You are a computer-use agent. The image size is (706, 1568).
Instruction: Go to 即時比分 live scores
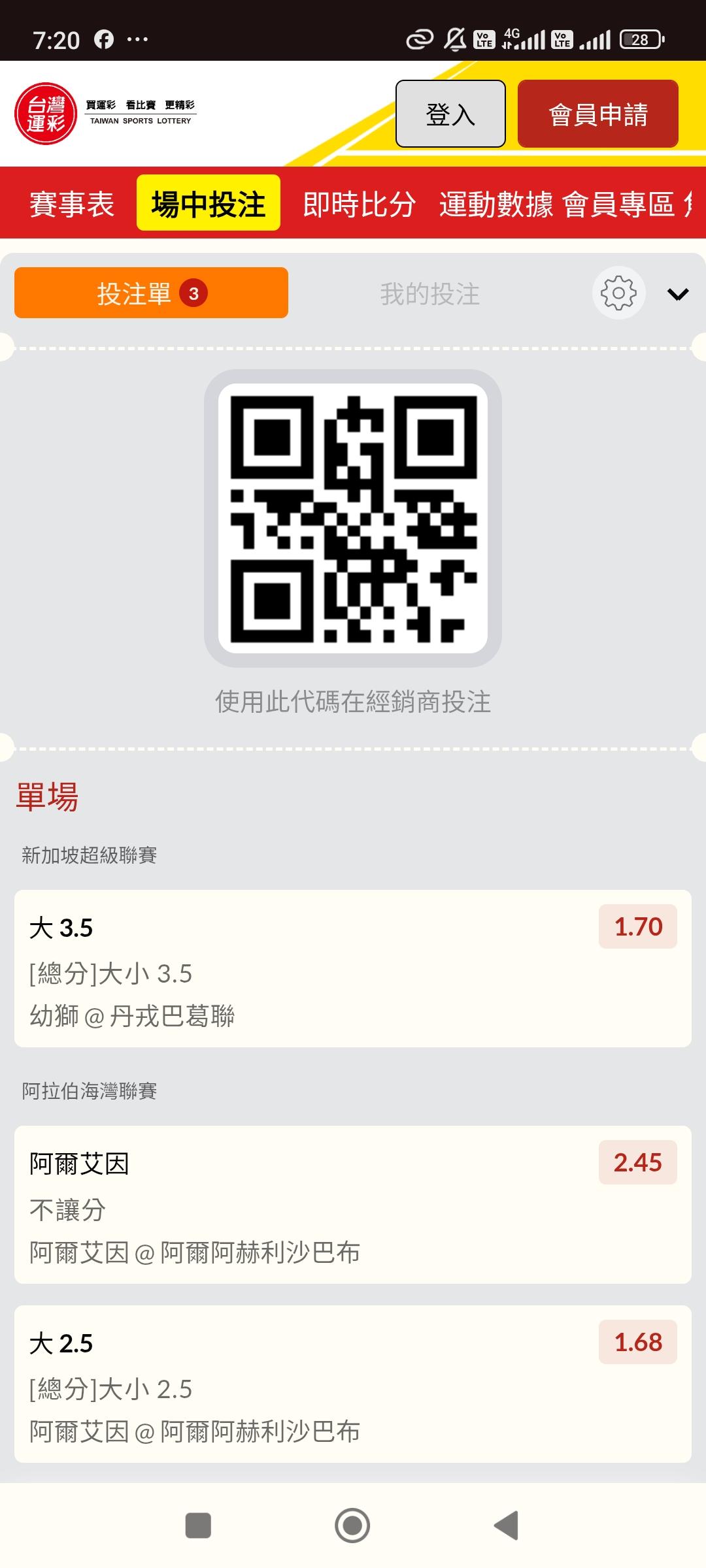[x=359, y=204]
